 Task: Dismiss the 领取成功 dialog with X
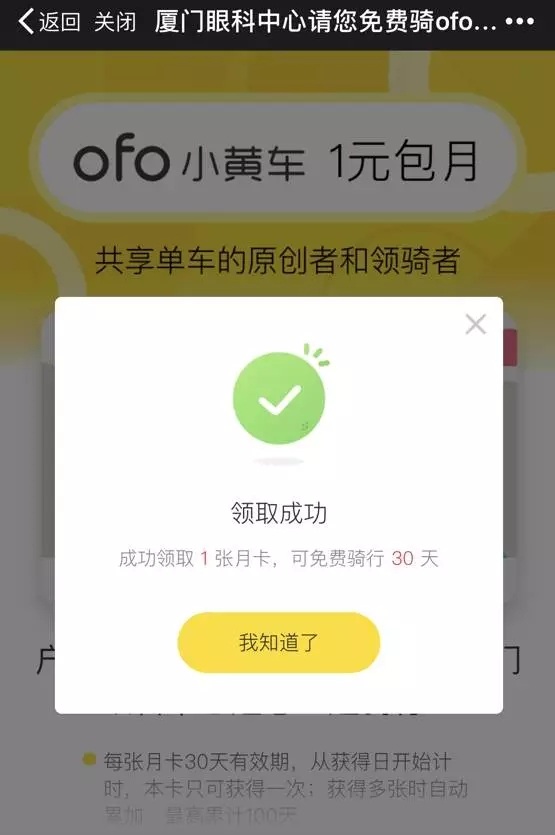coord(476,324)
